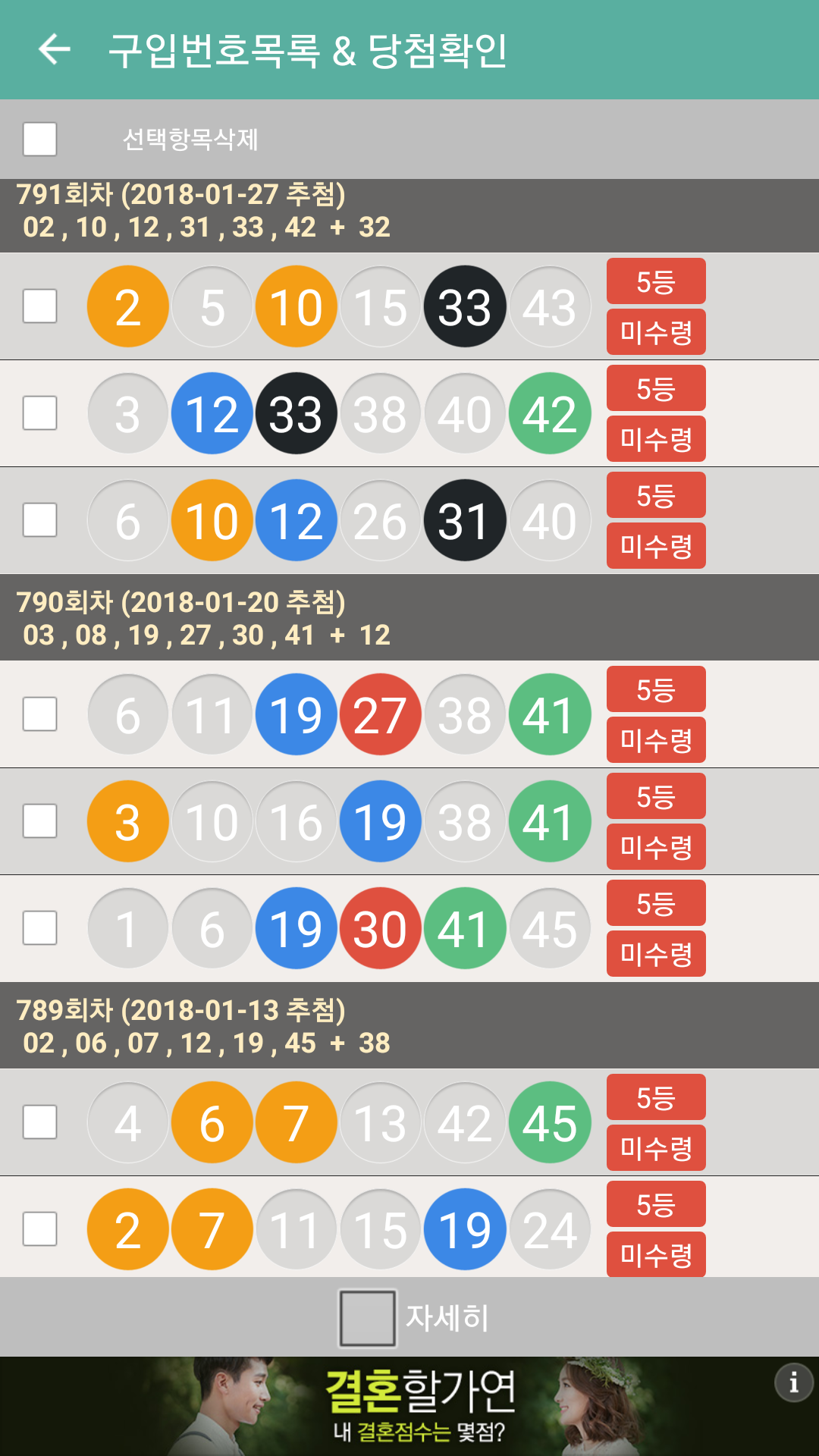The width and height of the screenshot is (819, 1456).
Task: Mark the row 6, 10, 12, 26, 31, 40
Action: click(40, 520)
